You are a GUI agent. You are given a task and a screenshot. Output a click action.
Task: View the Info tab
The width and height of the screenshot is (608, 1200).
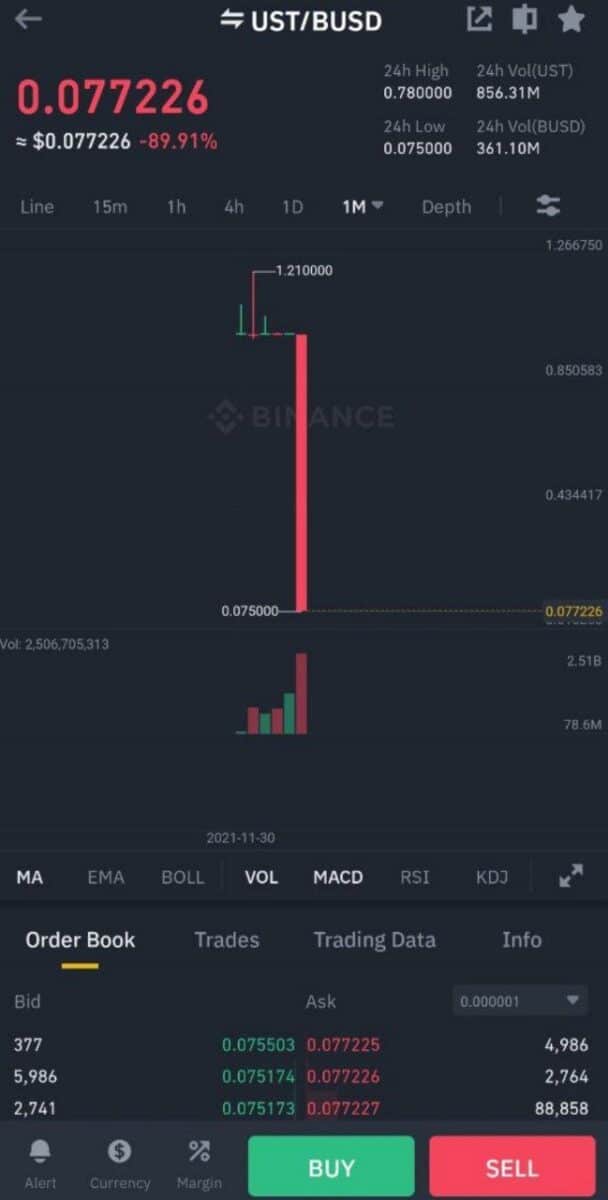pos(521,940)
